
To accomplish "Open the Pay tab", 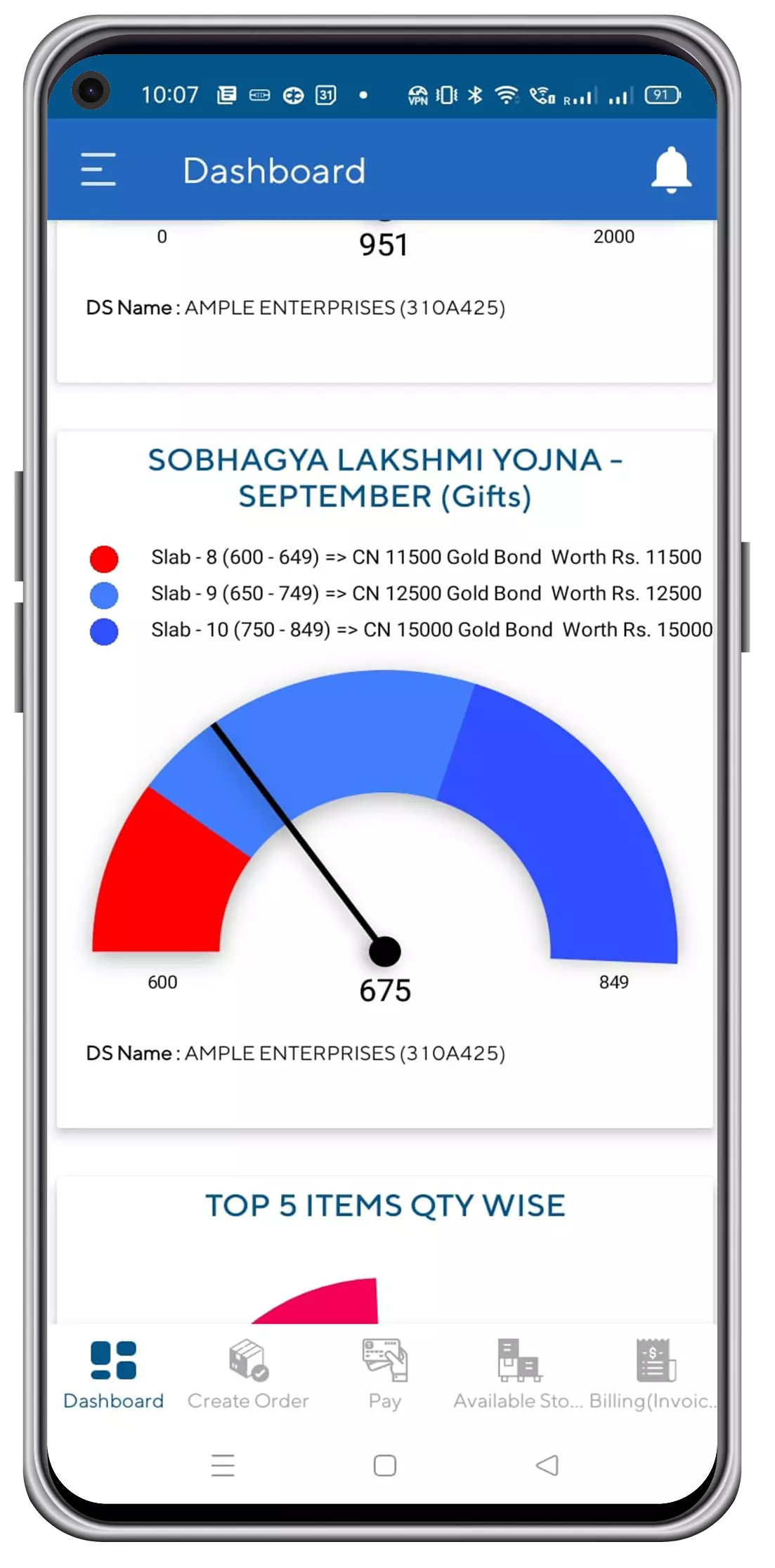I will [x=384, y=1375].
